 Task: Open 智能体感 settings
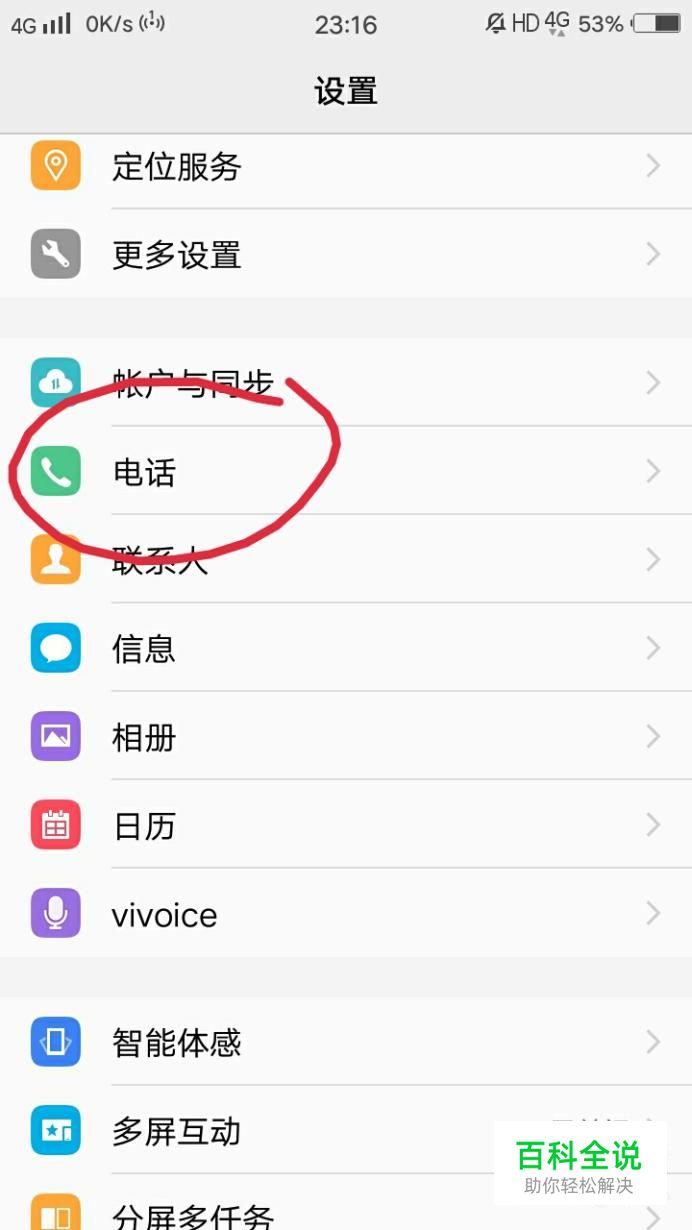[x=345, y=1043]
